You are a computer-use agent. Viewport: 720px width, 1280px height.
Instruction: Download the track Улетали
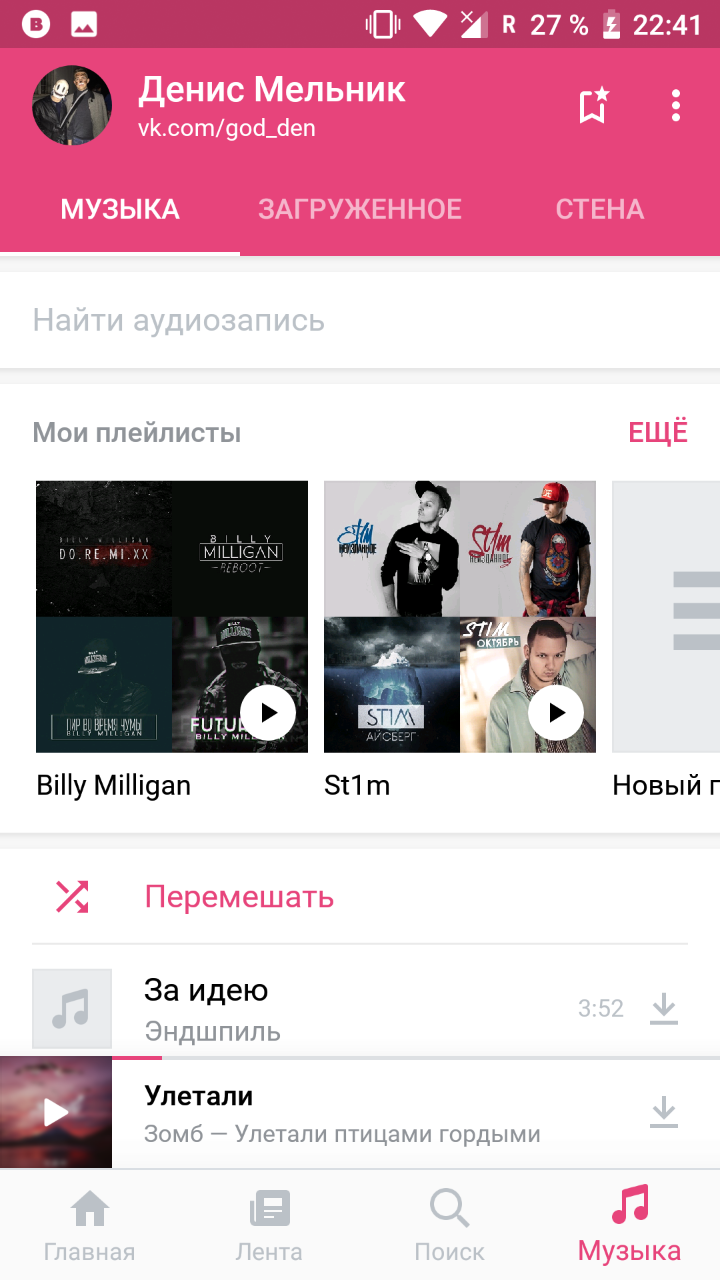coord(664,1112)
